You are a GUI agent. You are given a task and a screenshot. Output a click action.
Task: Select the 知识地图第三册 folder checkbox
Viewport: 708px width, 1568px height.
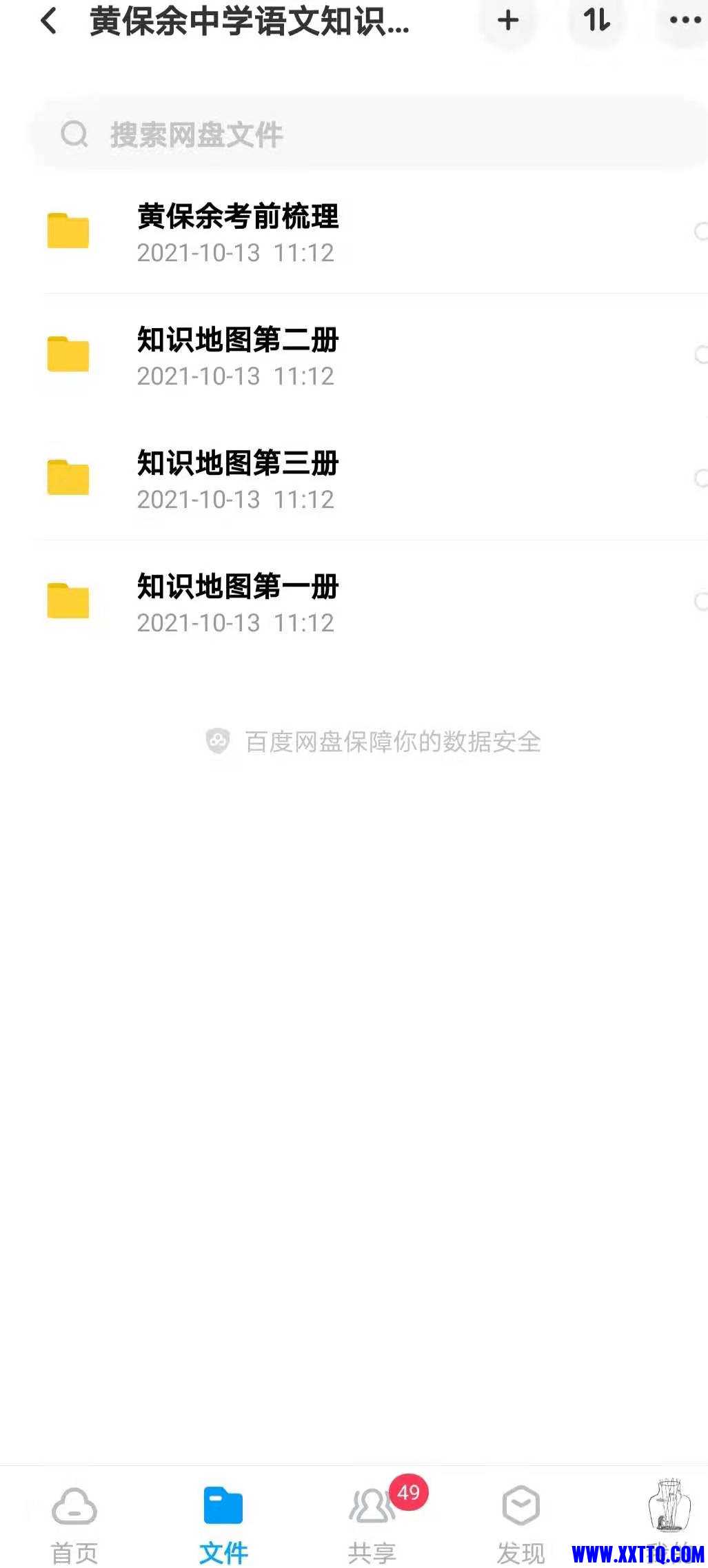coord(700,479)
